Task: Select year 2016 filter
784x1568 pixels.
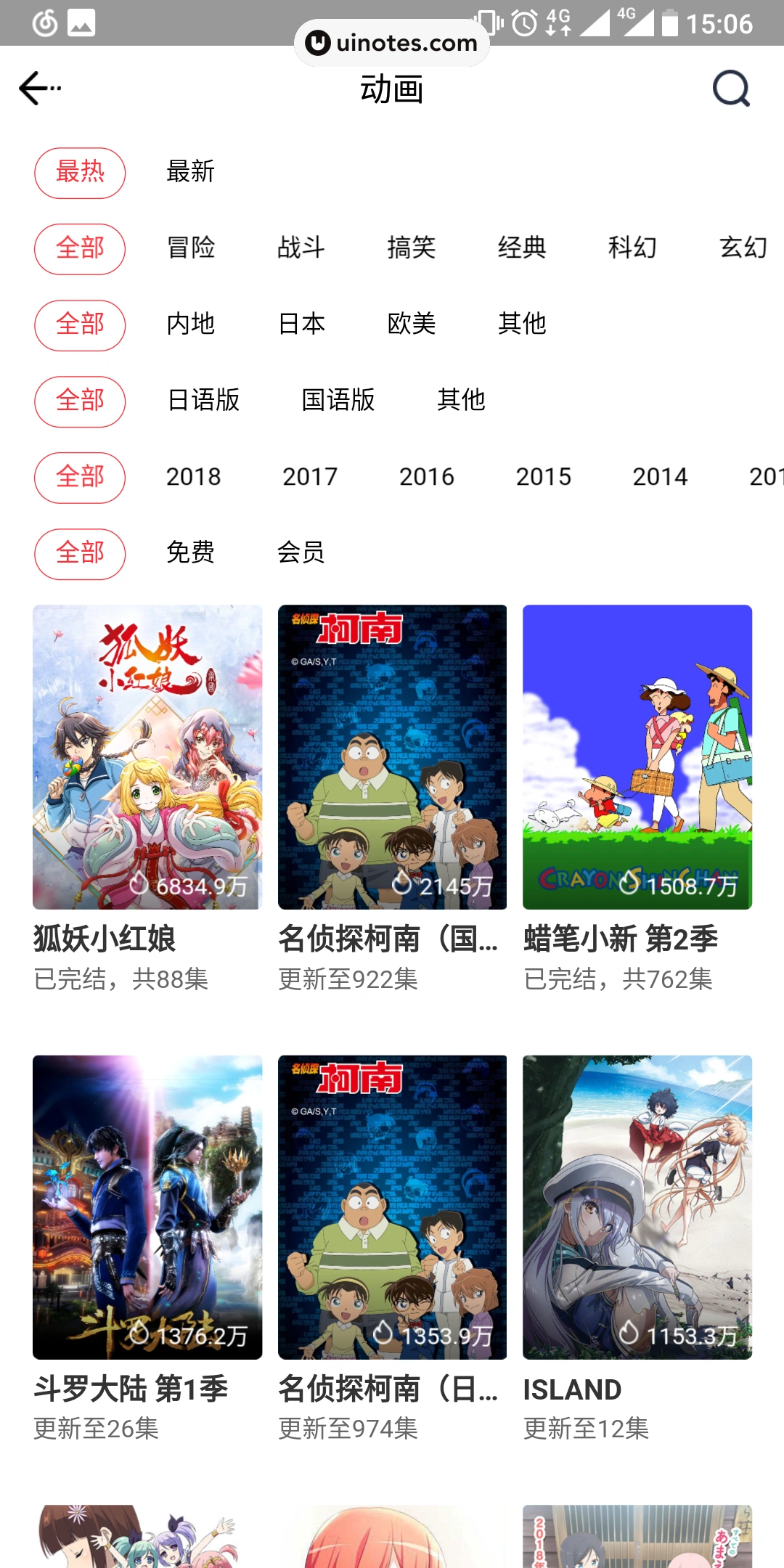Action: click(x=426, y=477)
